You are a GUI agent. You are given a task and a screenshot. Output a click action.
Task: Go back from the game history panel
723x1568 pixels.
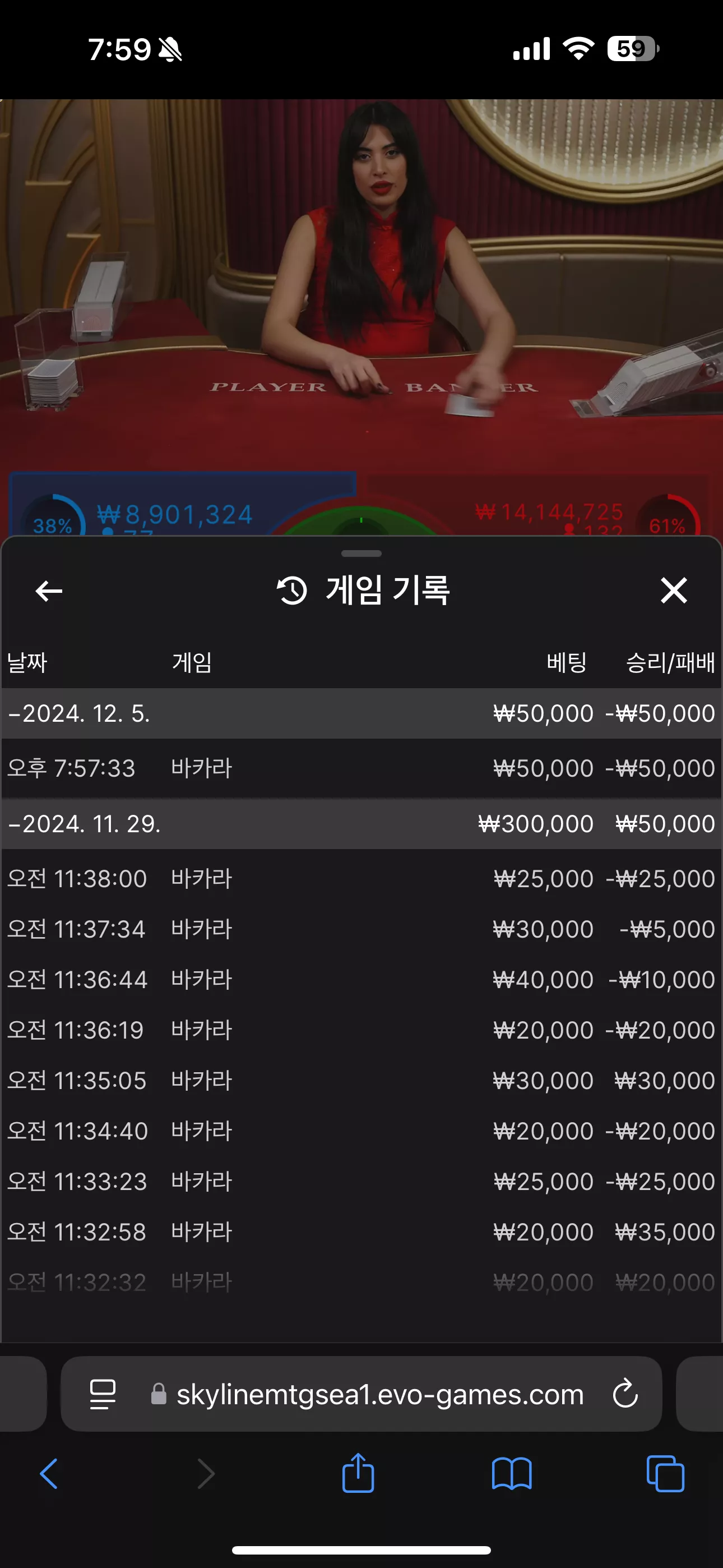49,591
